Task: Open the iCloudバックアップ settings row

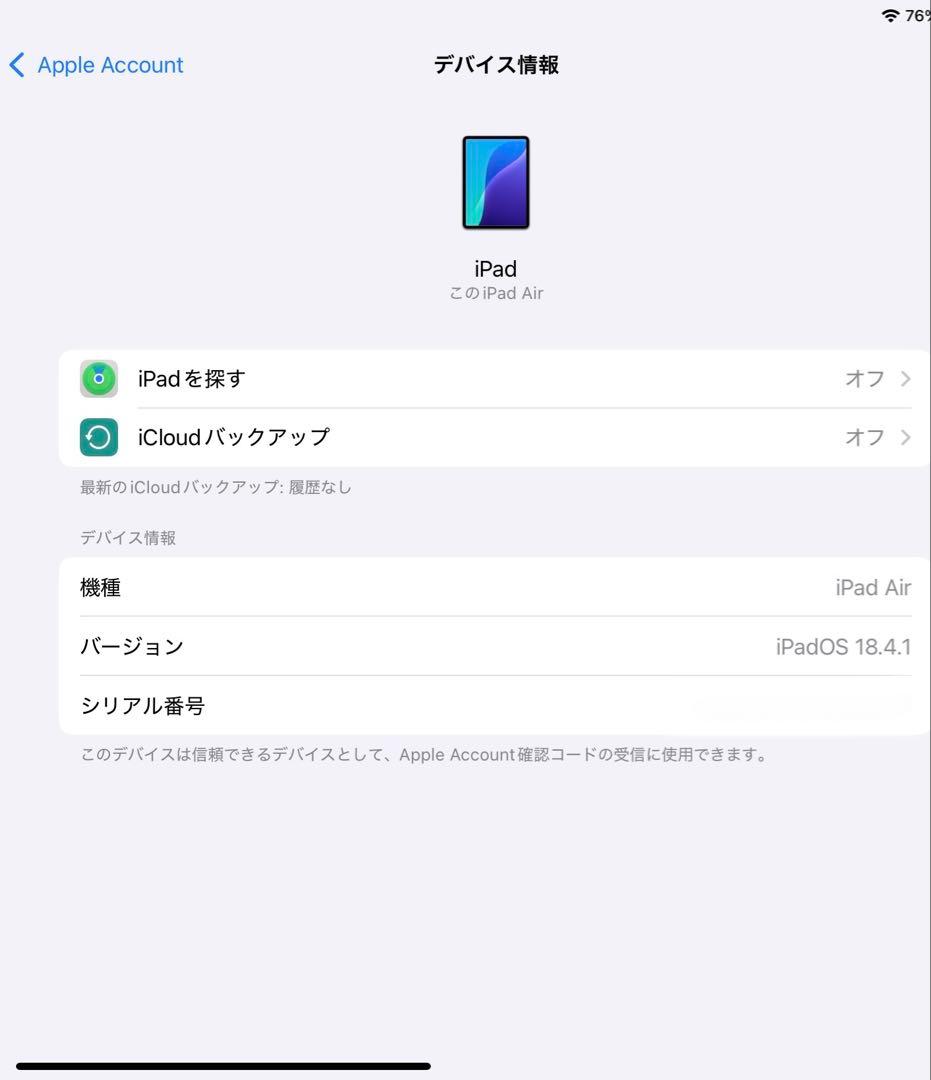Action: pos(400,437)
